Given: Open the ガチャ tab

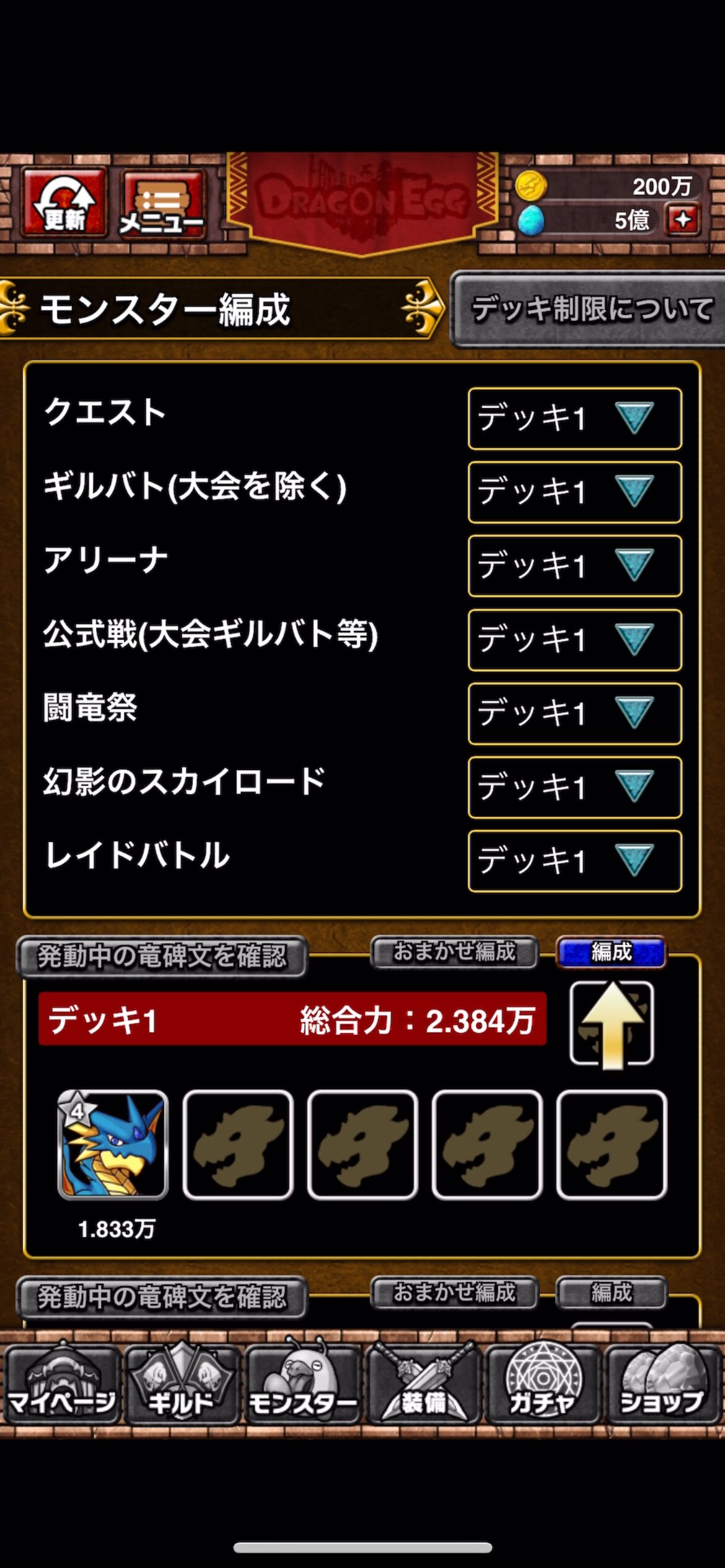Looking at the screenshot, I should [542, 1384].
